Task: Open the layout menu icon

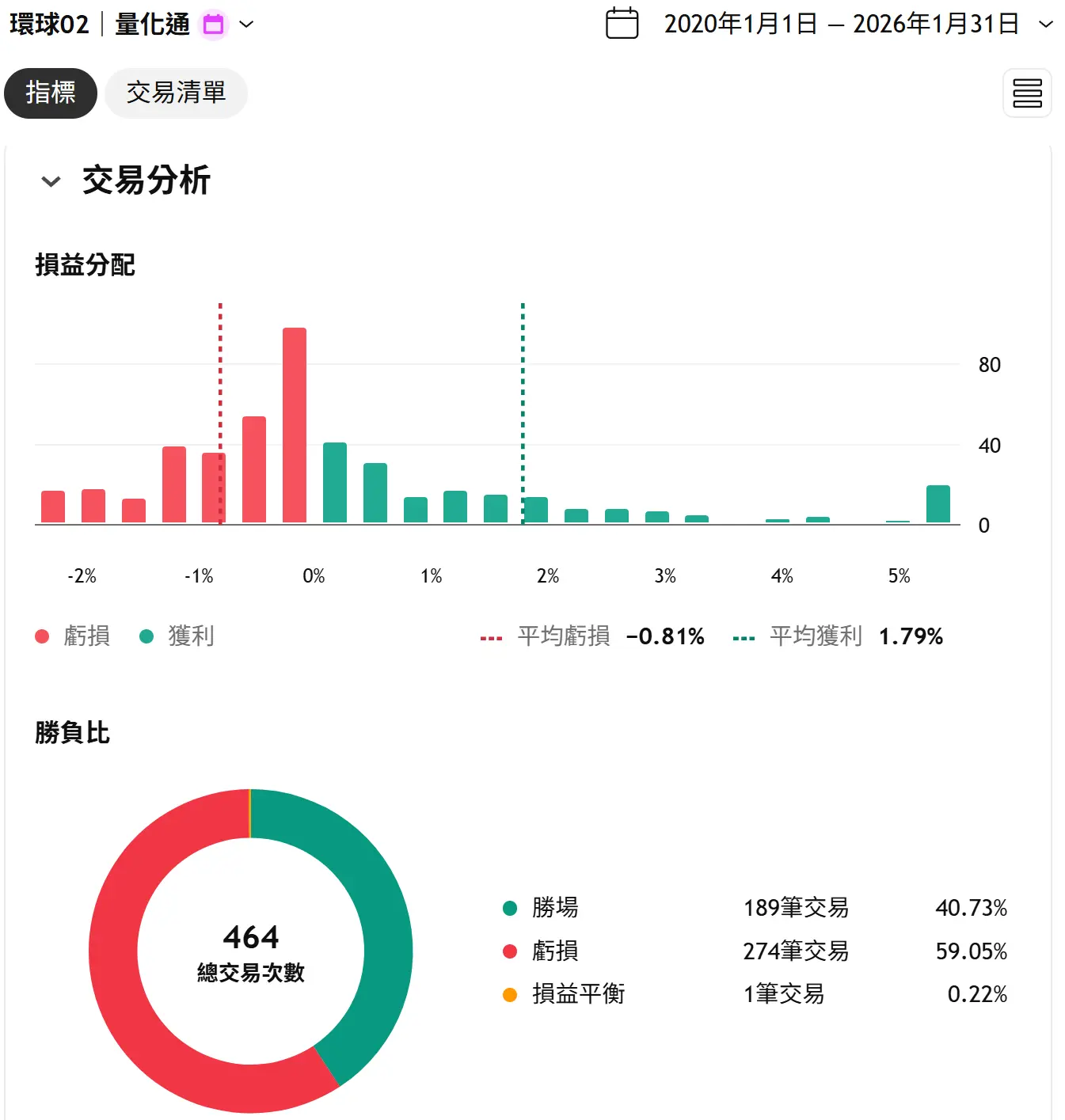Action: click(x=1027, y=93)
